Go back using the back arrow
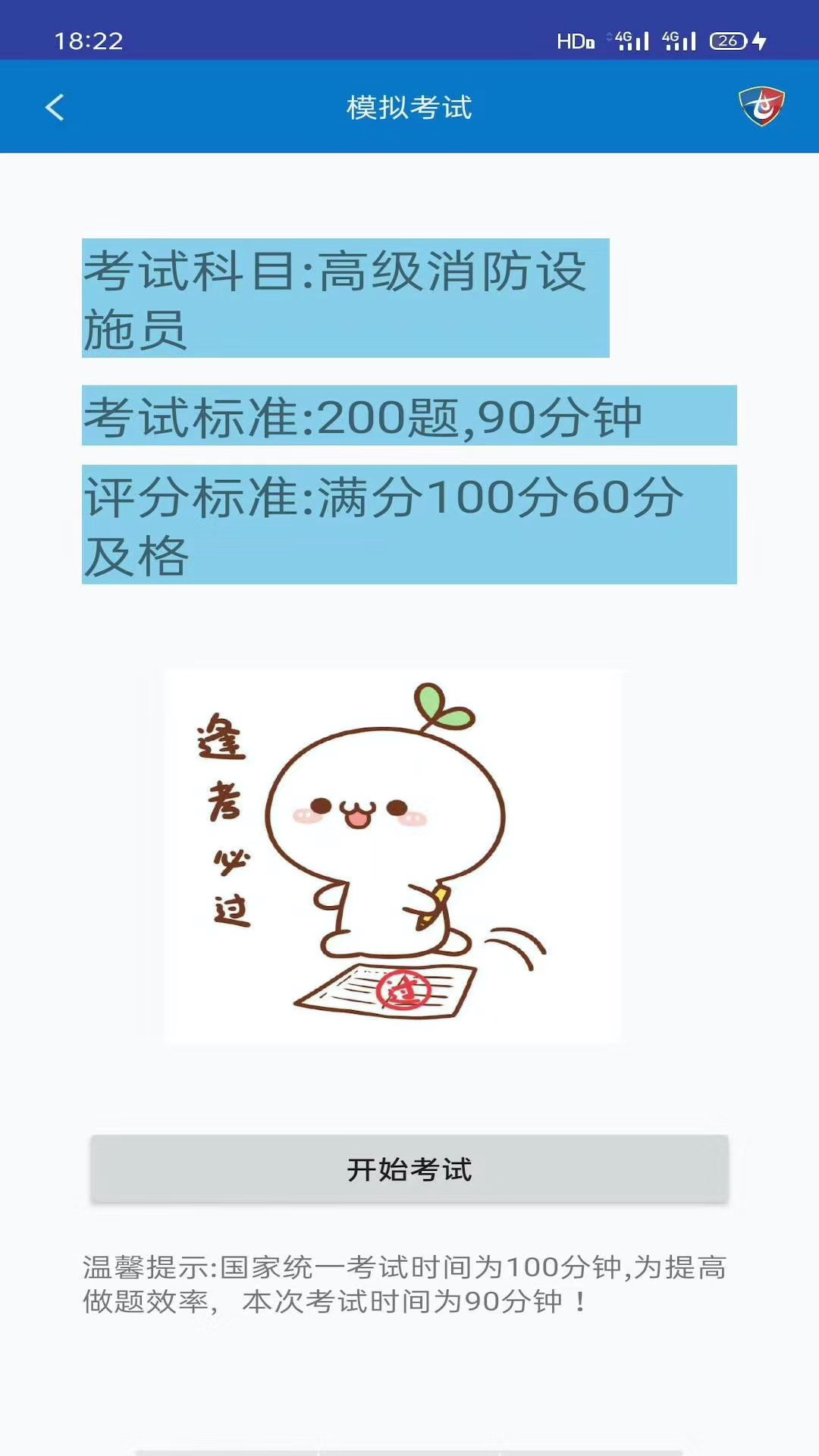Viewport: 819px width, 1456px height. click(55, 107)
